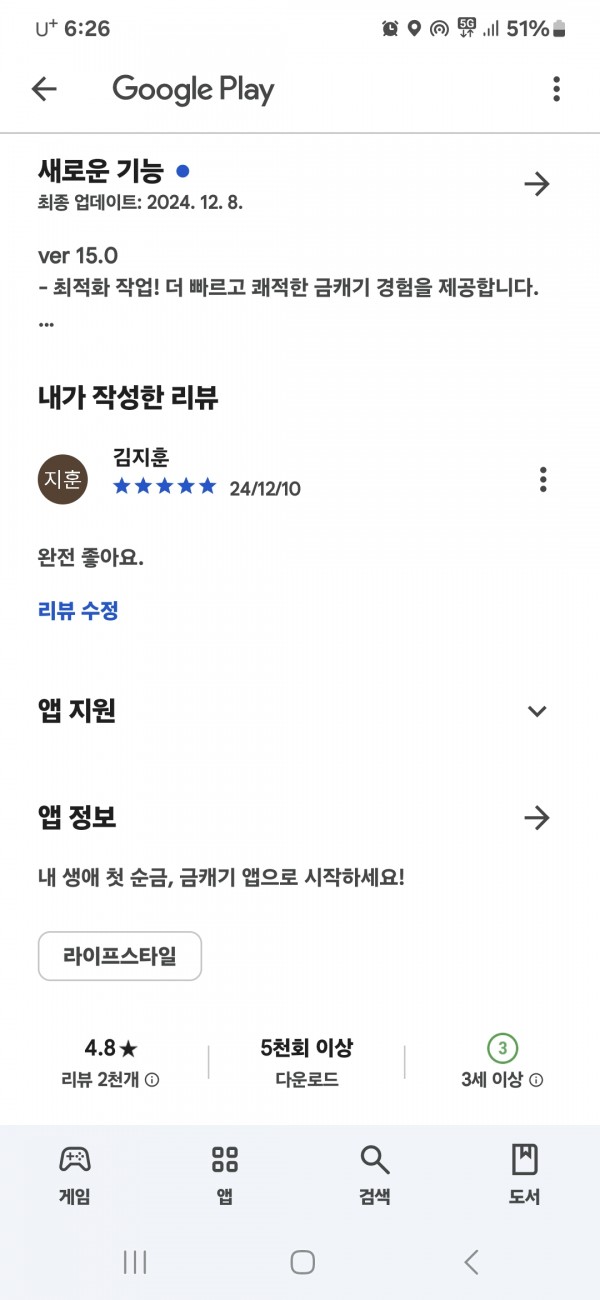Image resolution: width=600 pixels, height=1300 pixels.
Task: Open the Google Play overflow menu
Action: [556, 89]
